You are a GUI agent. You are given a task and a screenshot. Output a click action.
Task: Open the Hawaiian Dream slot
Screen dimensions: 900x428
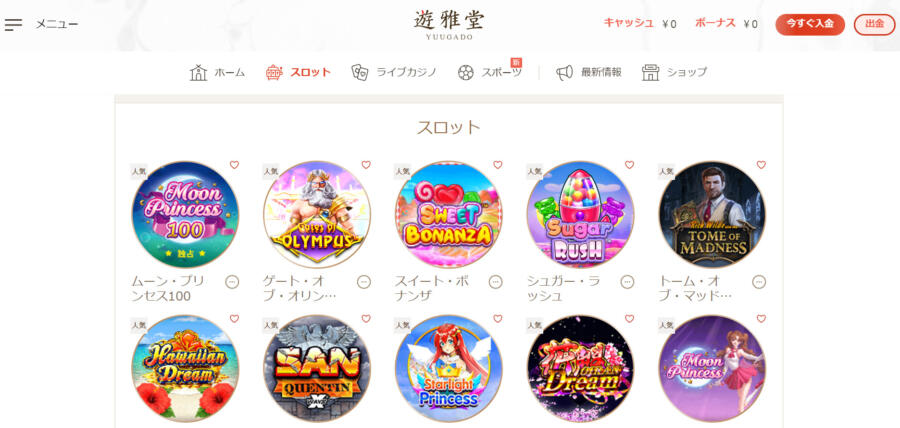pos(185,368)
